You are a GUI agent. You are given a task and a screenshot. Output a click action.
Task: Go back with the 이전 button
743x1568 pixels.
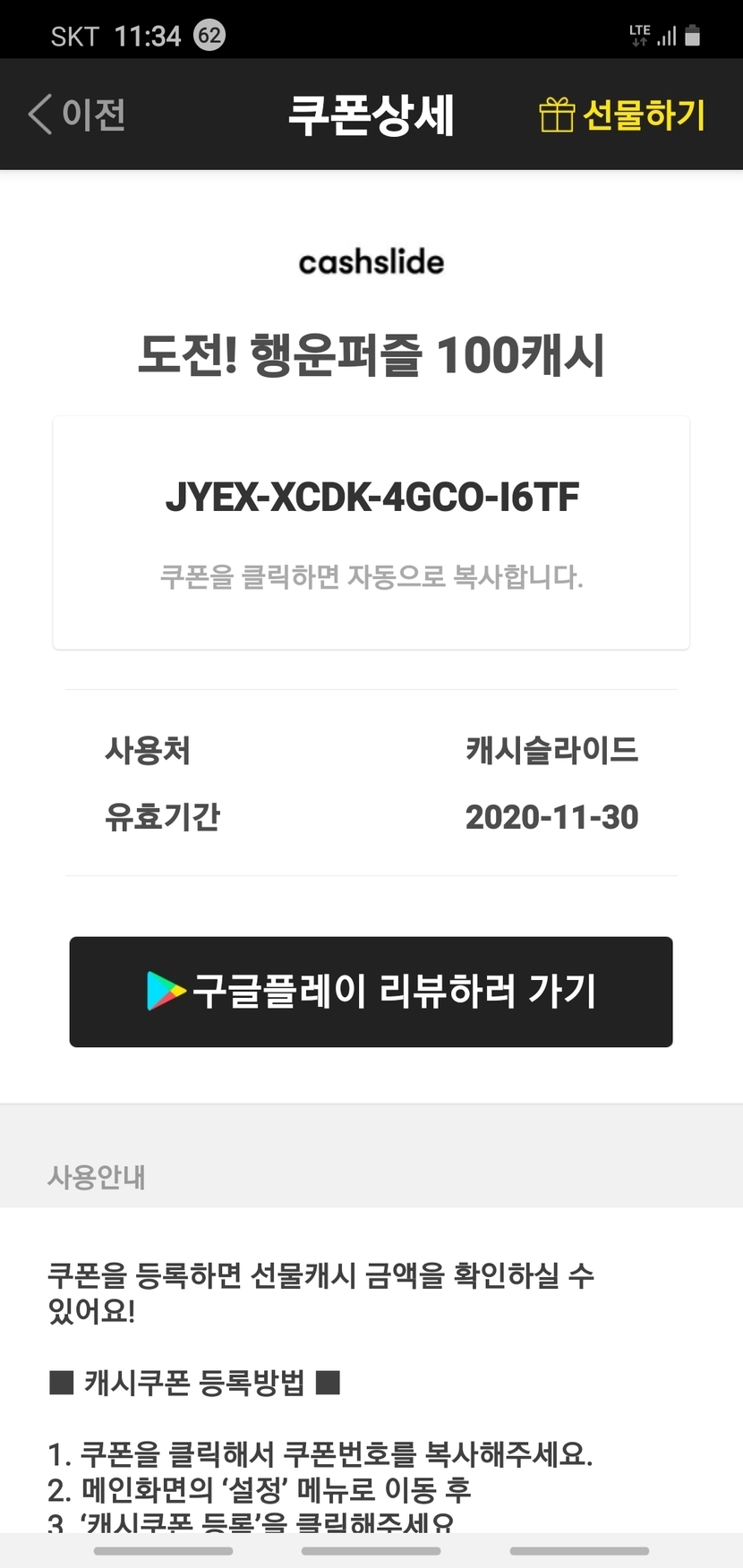[x=77, y=115]
